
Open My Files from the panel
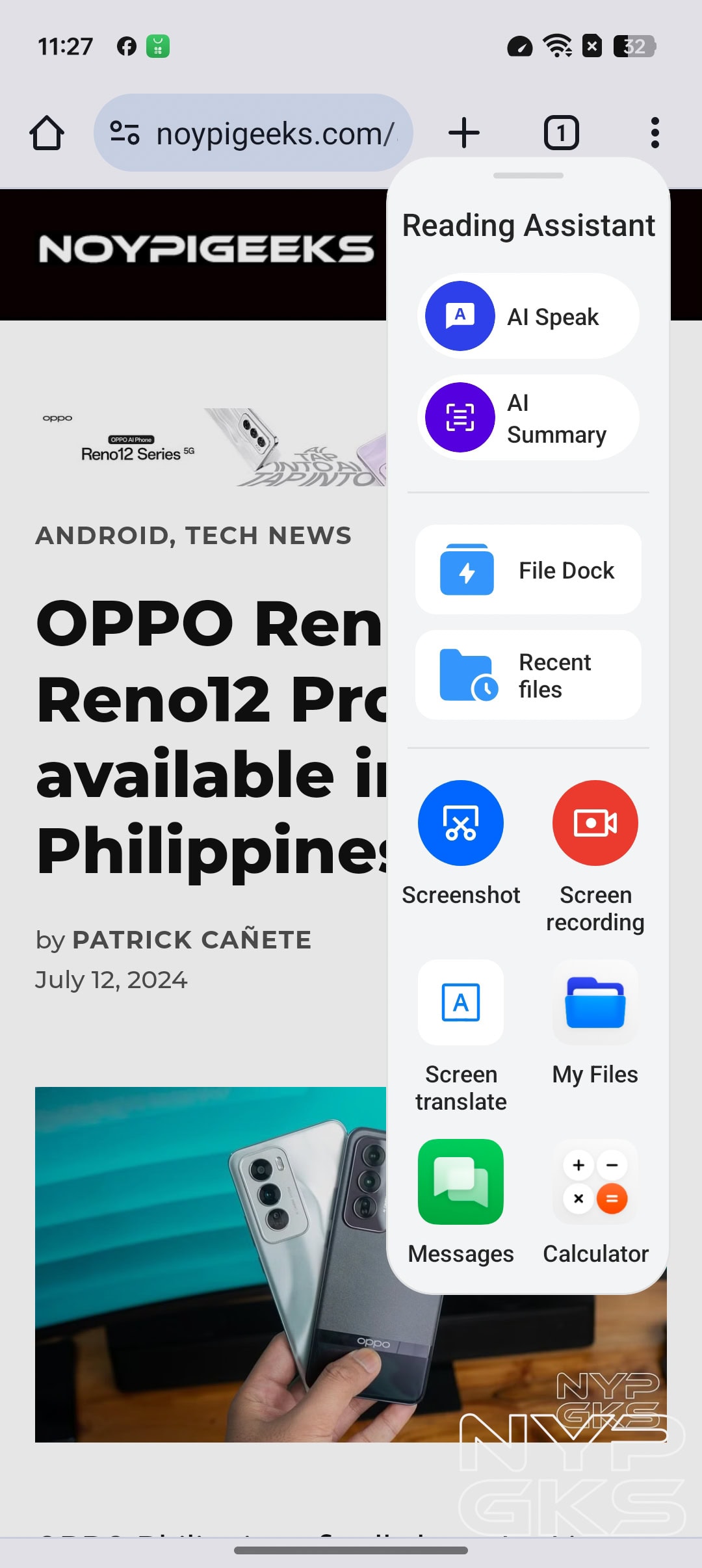(x=595, y=1003)
